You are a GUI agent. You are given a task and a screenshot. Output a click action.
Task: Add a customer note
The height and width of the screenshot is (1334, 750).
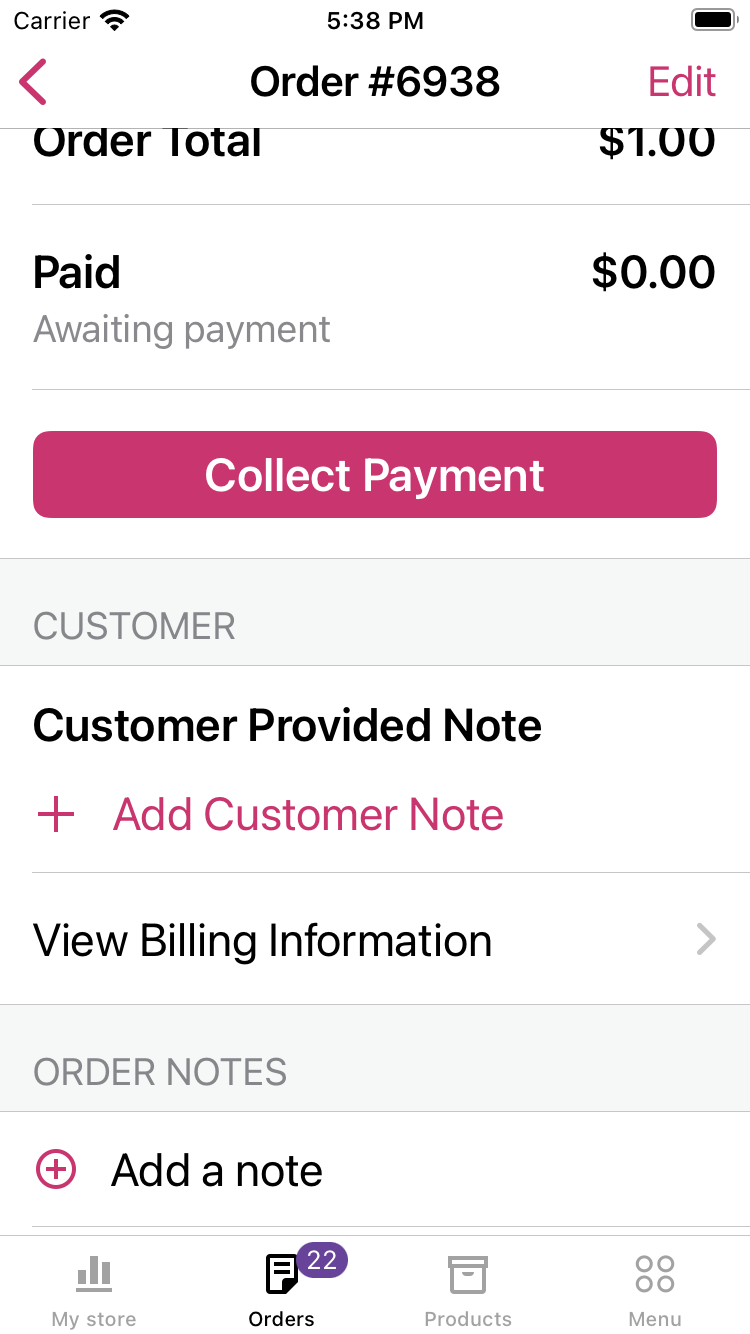tap(307, 815)
